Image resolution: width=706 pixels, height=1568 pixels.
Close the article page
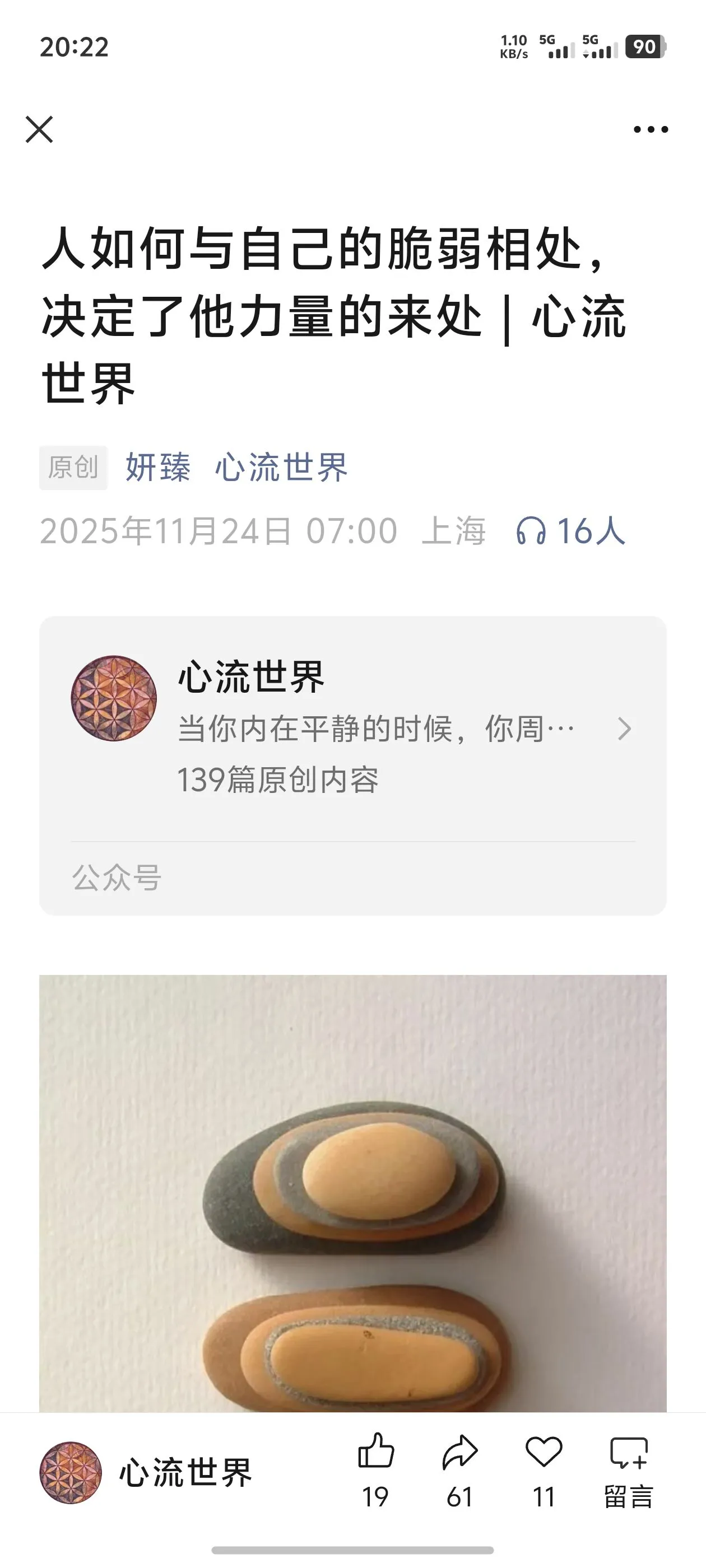pos(40,129)
